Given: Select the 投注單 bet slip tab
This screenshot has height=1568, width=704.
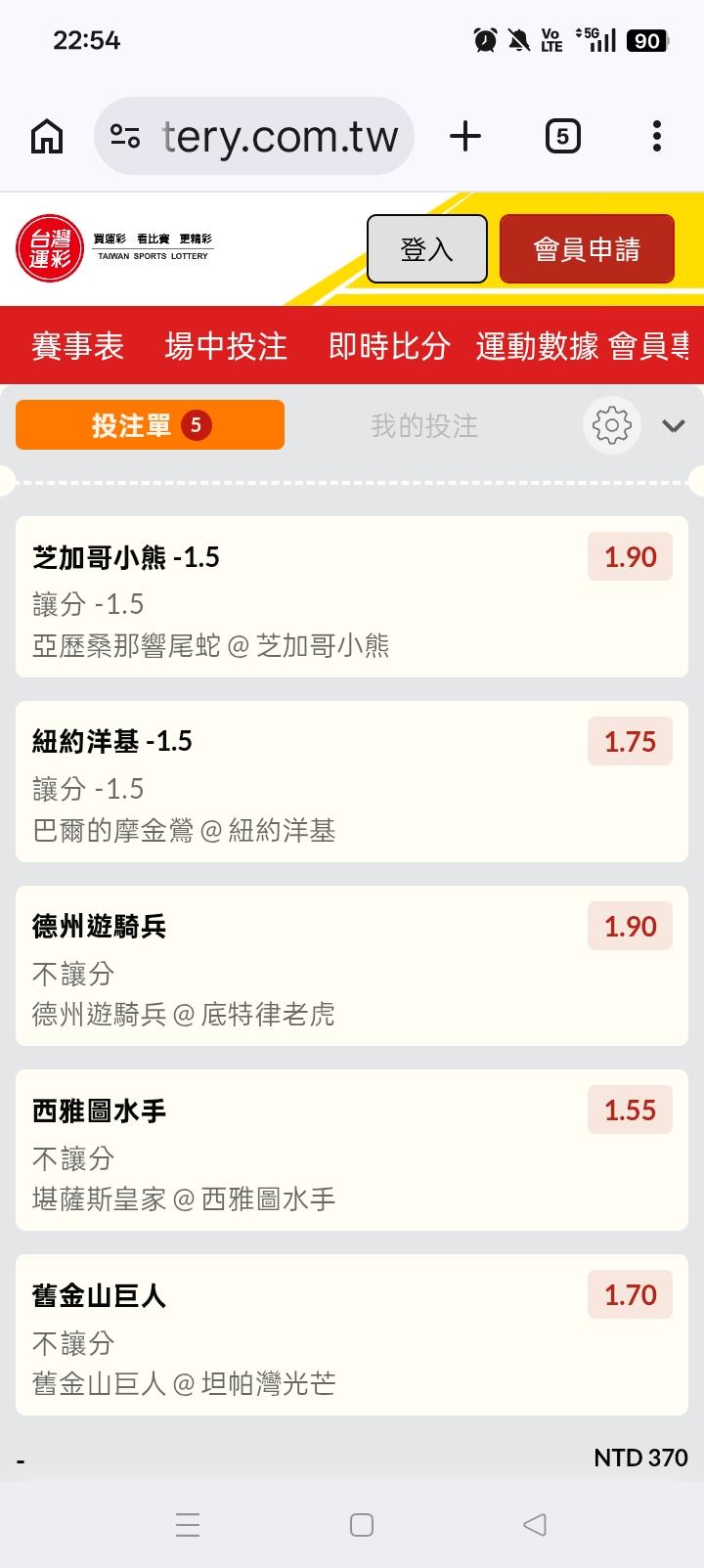Looking at the screenshot, I should (x=150, y=425).
